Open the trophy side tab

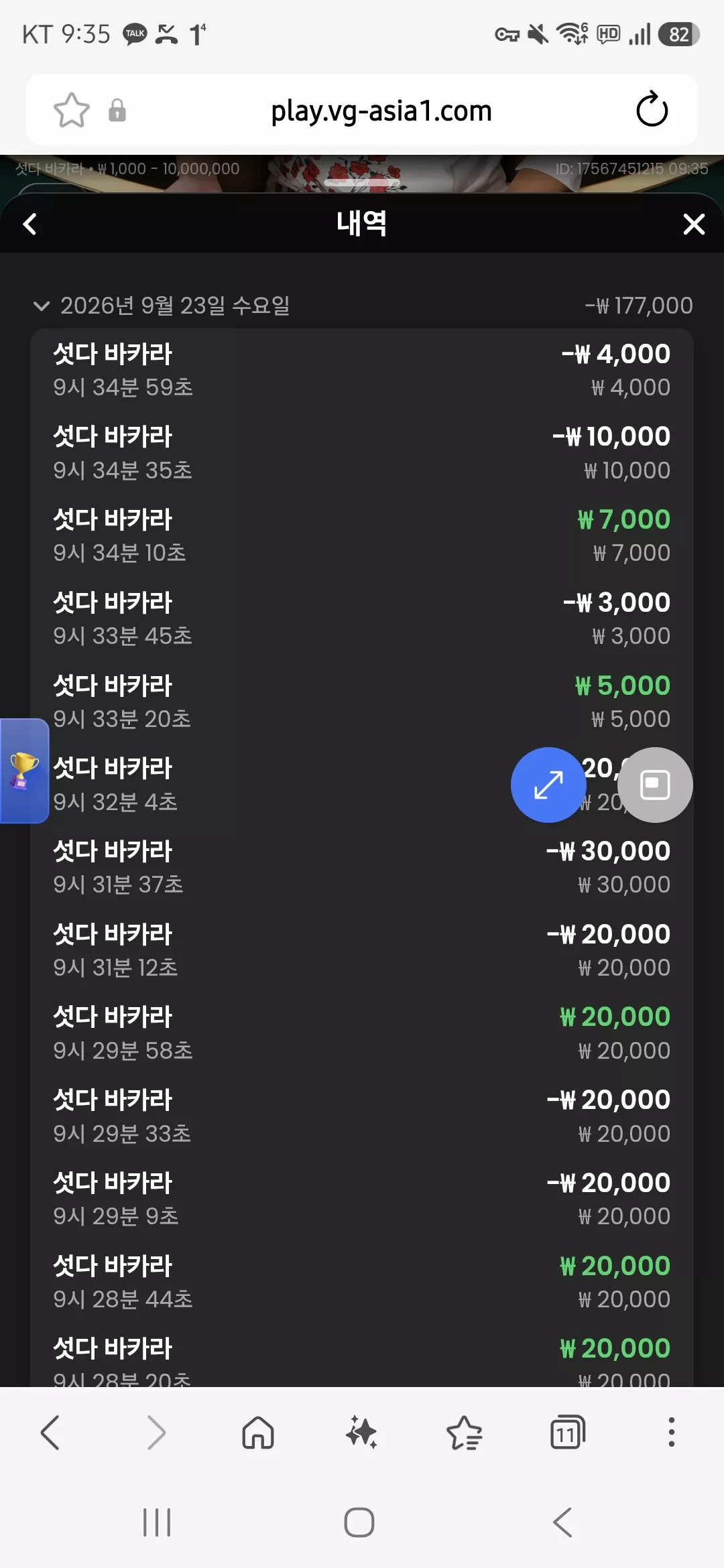pos(24,771)
